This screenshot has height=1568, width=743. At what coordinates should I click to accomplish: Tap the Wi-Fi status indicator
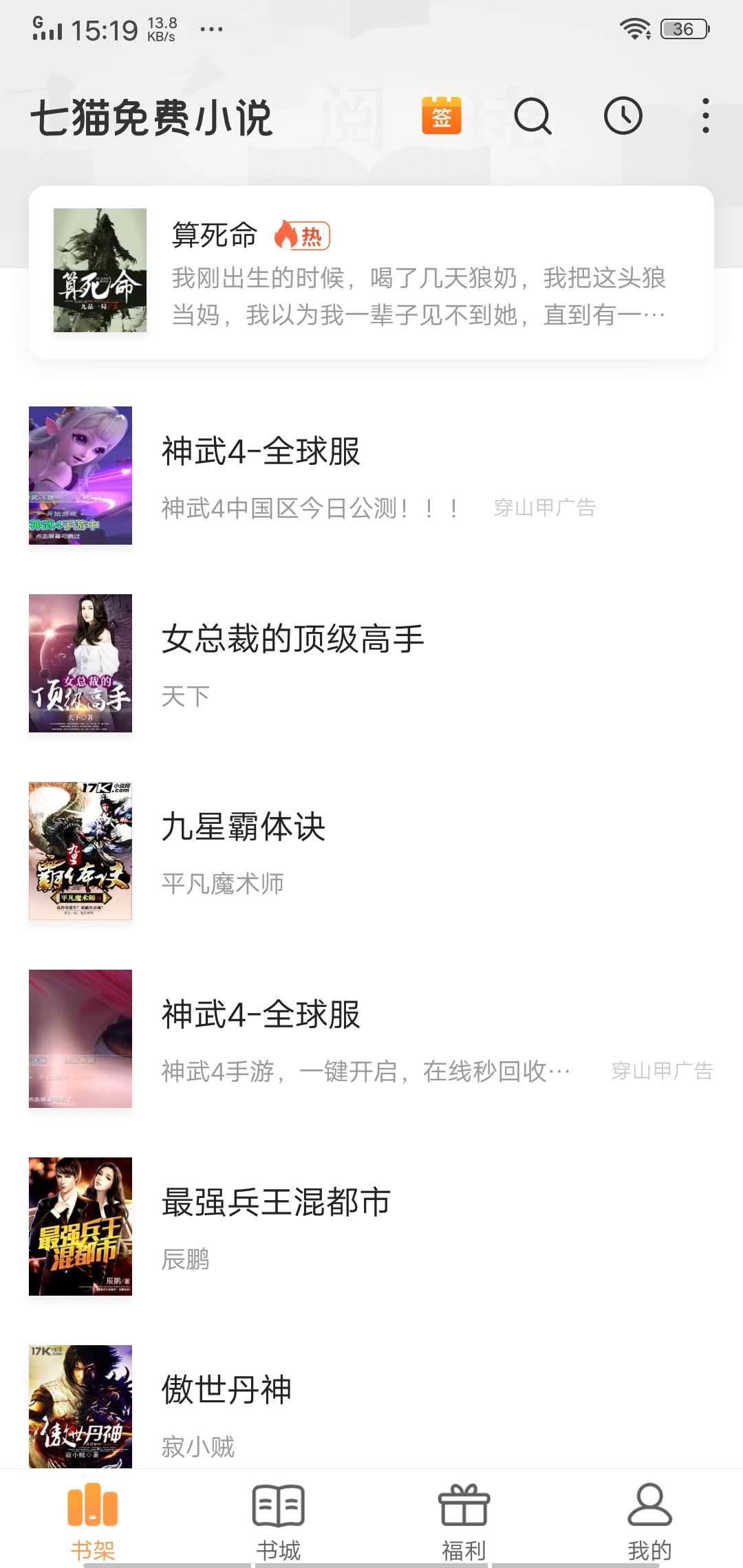[635, 28]
